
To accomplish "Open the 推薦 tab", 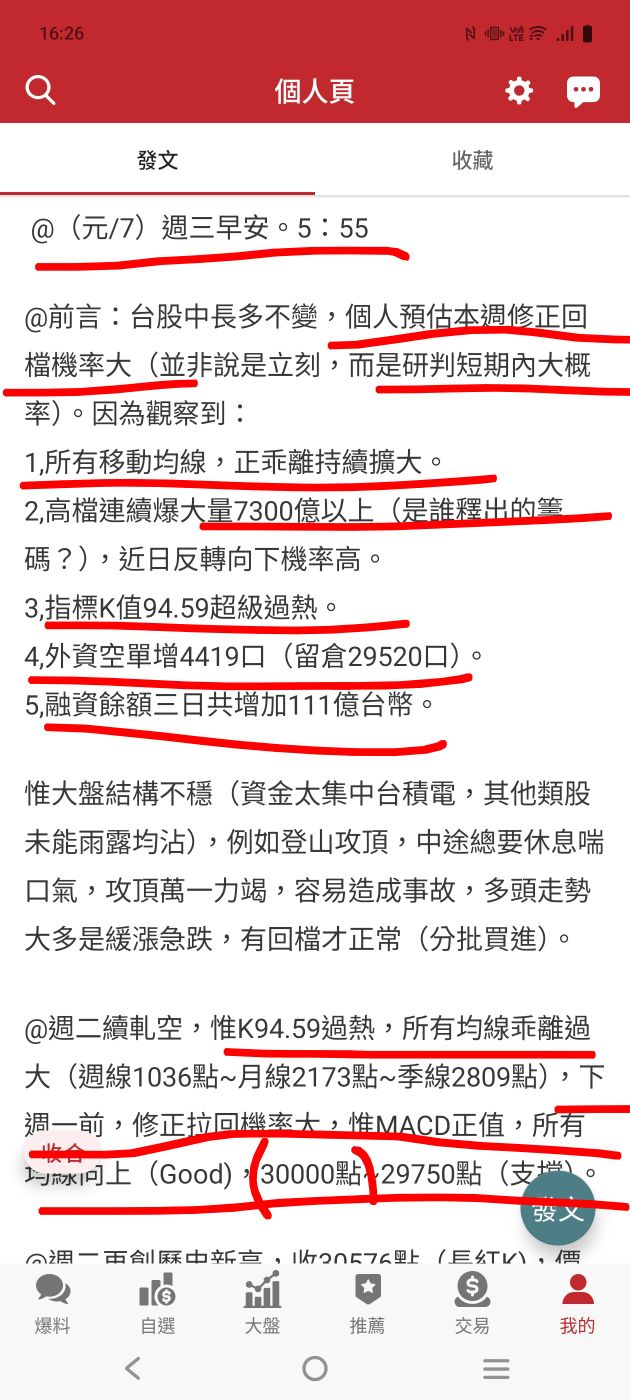I will coord(367,1304).
